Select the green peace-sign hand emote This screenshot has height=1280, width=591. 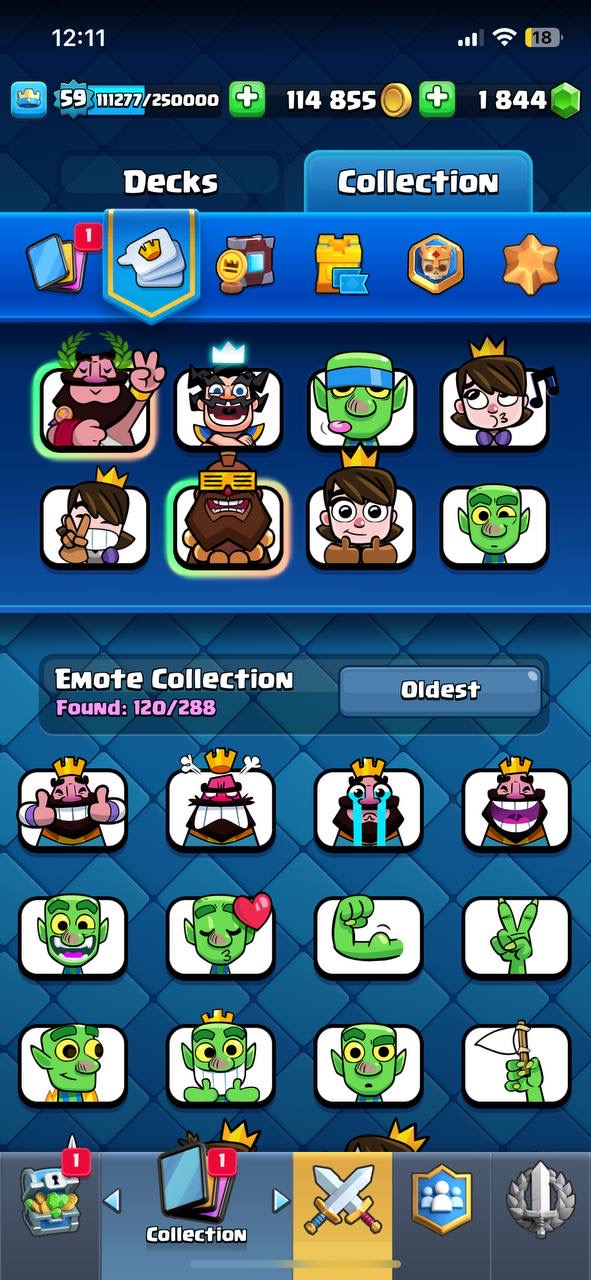(x=516, y=937)
